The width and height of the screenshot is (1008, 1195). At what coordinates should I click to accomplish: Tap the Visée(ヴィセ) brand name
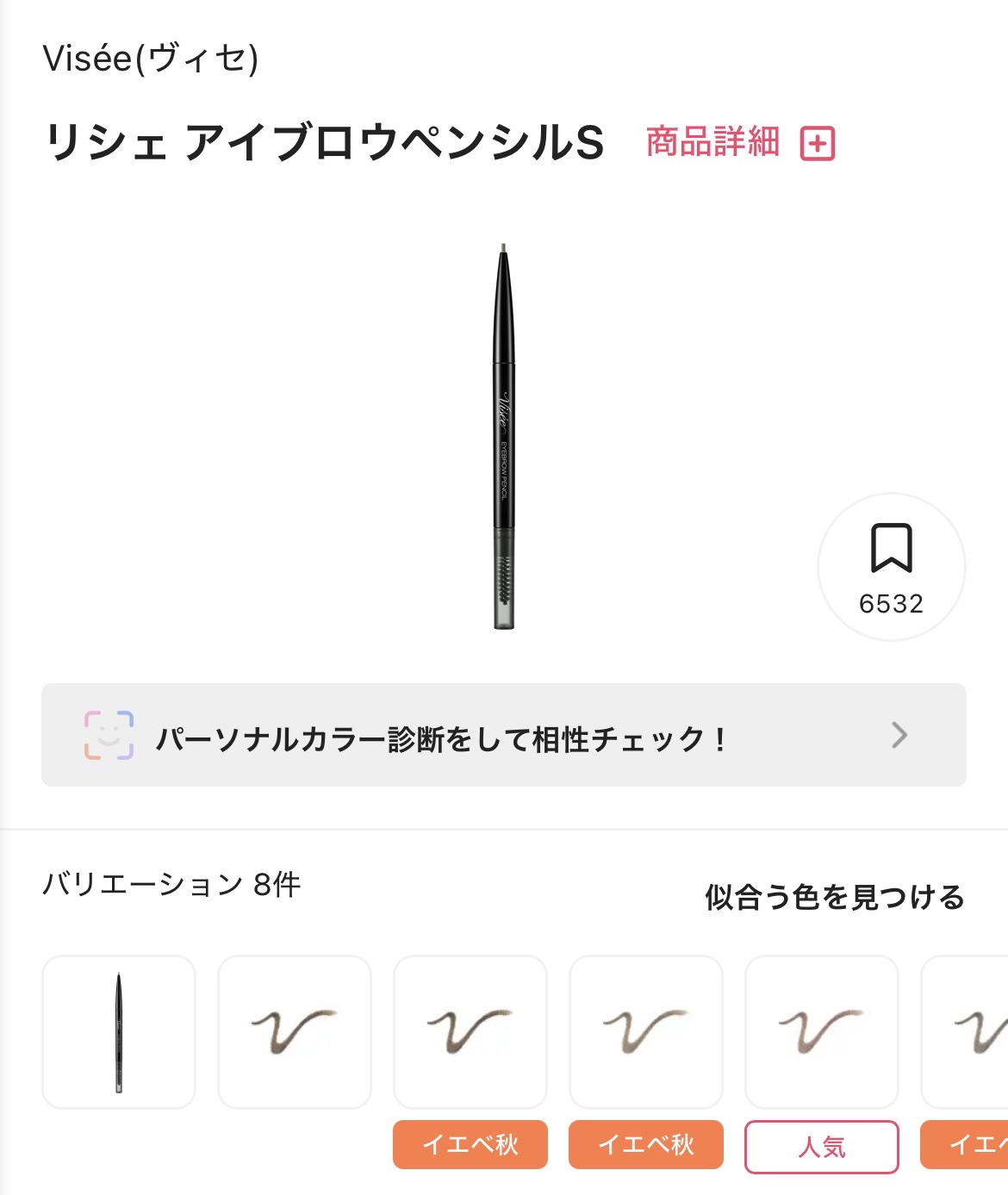tap(151, 59)
